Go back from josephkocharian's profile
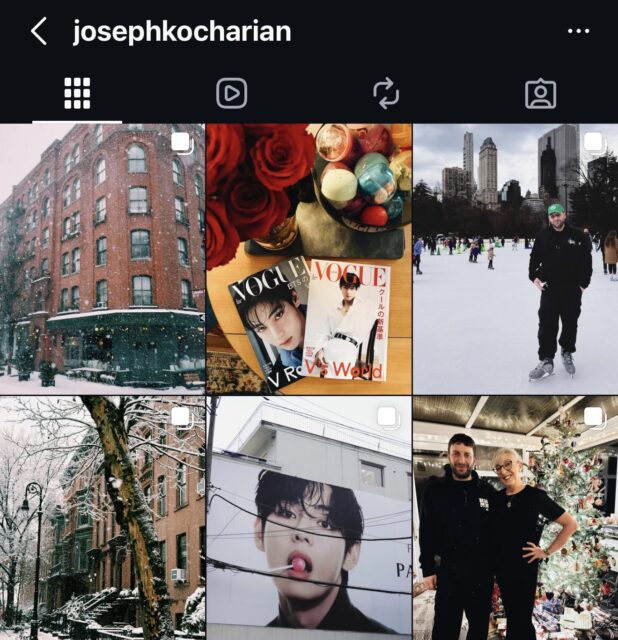Viewport: 618px width, 640px height. tap(38, 31)
